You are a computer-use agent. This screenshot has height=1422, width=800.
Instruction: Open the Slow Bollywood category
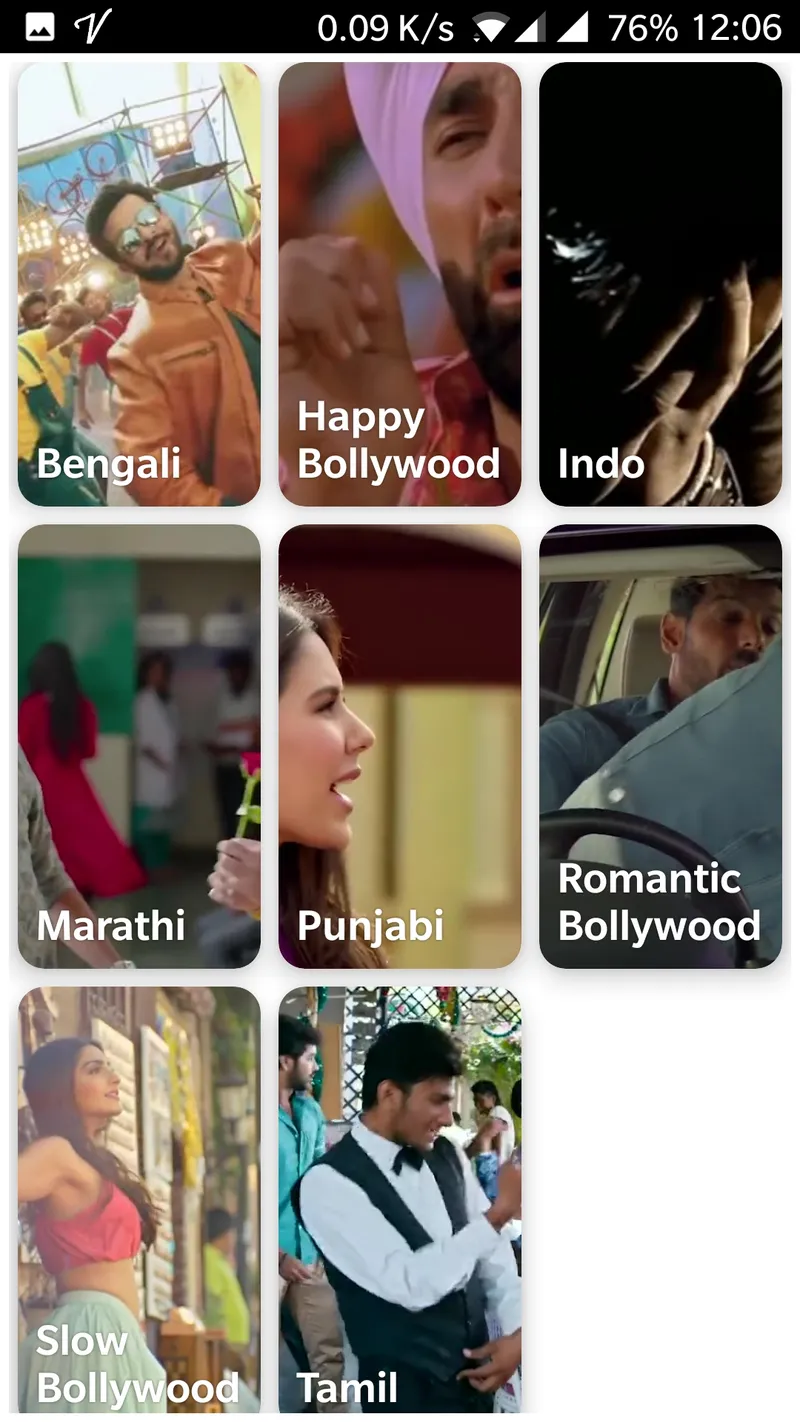coord(139,1198)
